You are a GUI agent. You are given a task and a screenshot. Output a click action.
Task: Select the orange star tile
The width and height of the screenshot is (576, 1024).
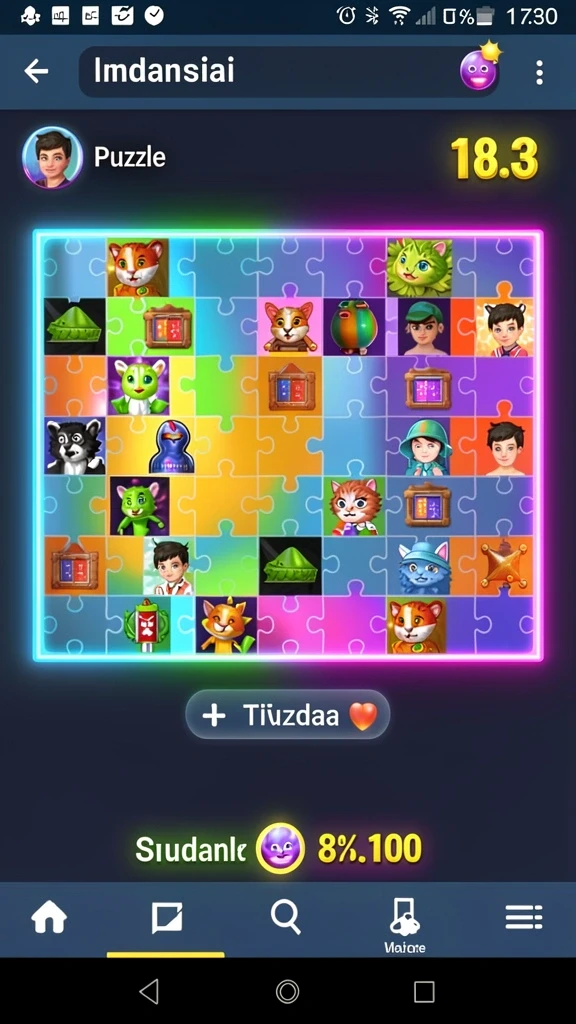coord(504,566)
